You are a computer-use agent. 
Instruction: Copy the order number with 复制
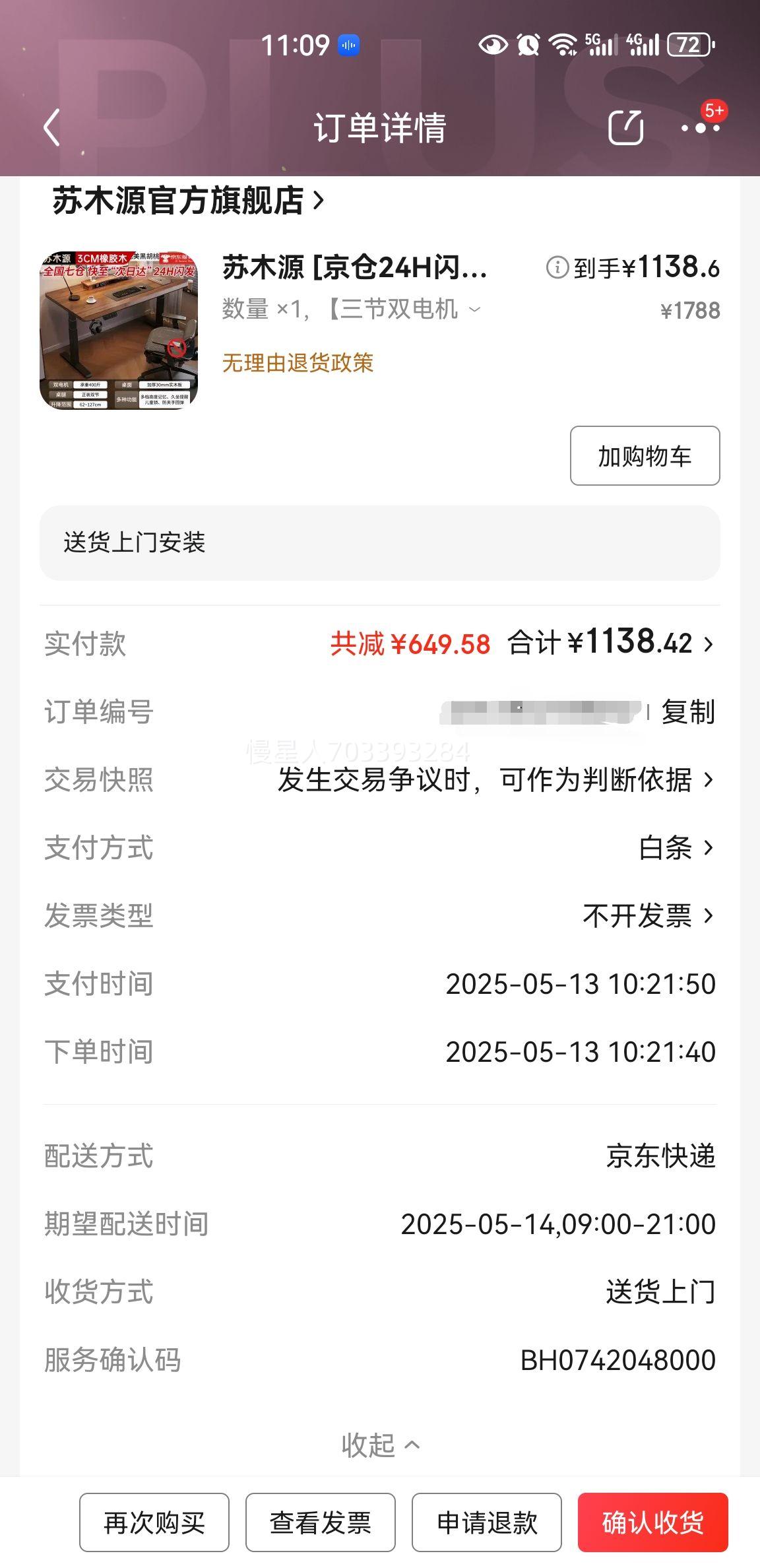coord(688,711)
